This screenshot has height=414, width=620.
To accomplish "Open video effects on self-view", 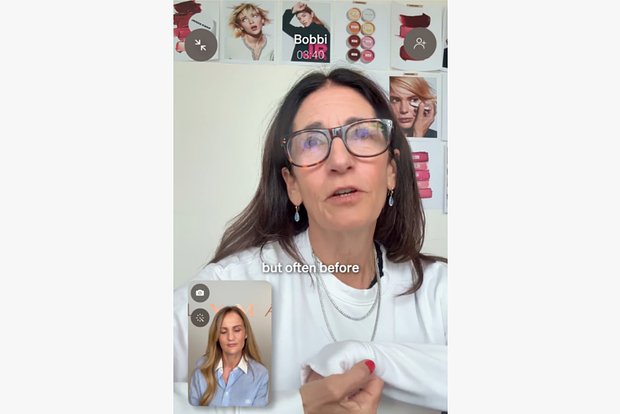I will pyautogui.click(x=200, y=317).
